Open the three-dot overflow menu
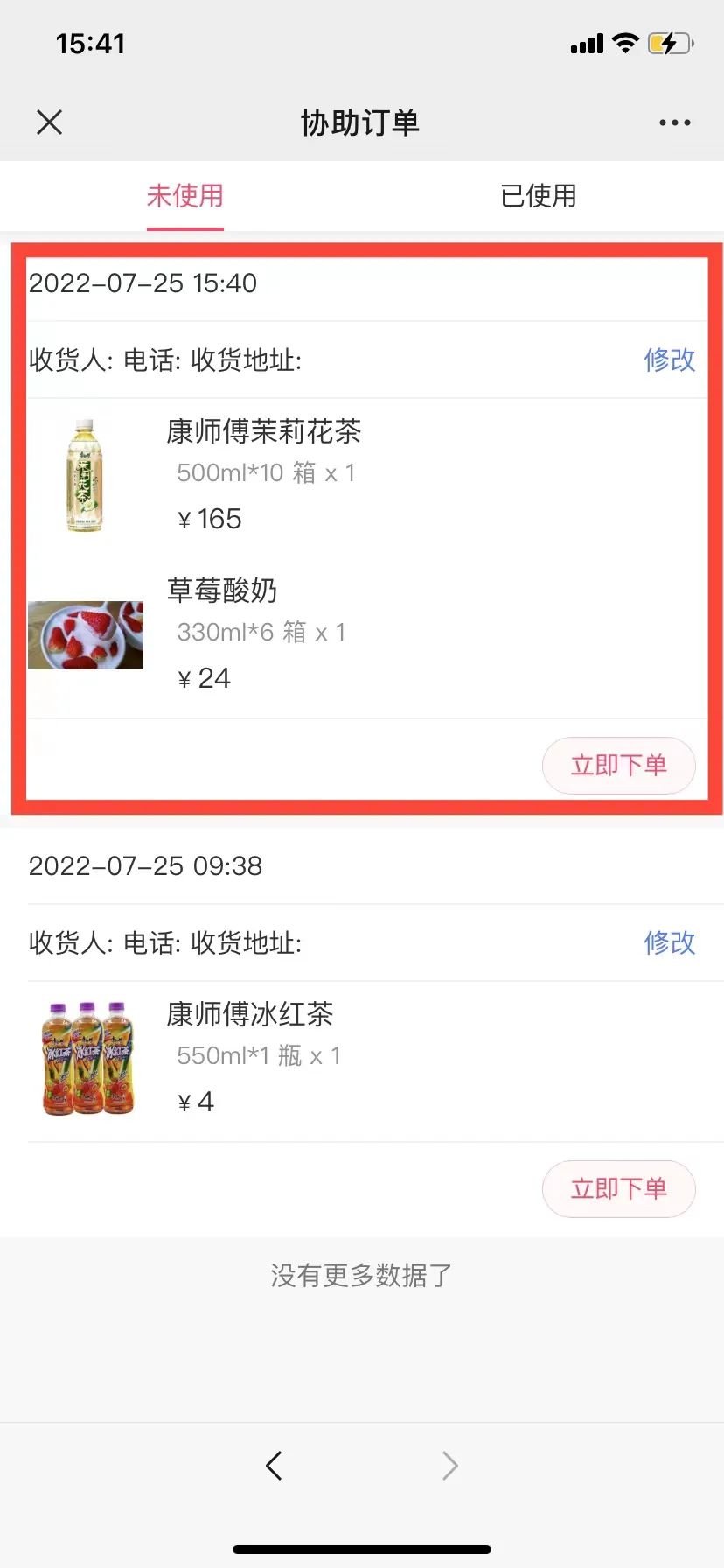Screen dimensions: 724x1568 (674, 122)
